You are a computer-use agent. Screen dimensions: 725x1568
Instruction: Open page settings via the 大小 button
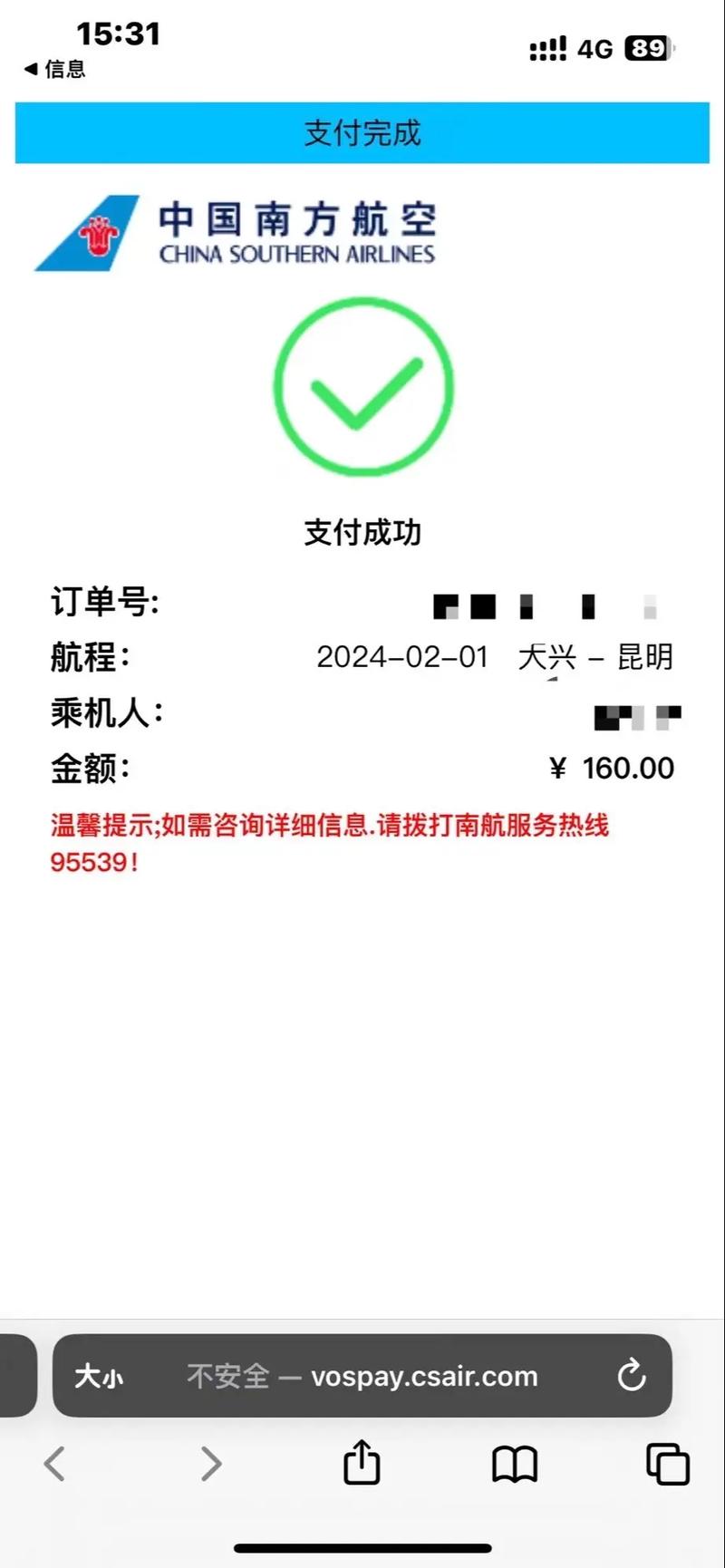pos(100,1376)
